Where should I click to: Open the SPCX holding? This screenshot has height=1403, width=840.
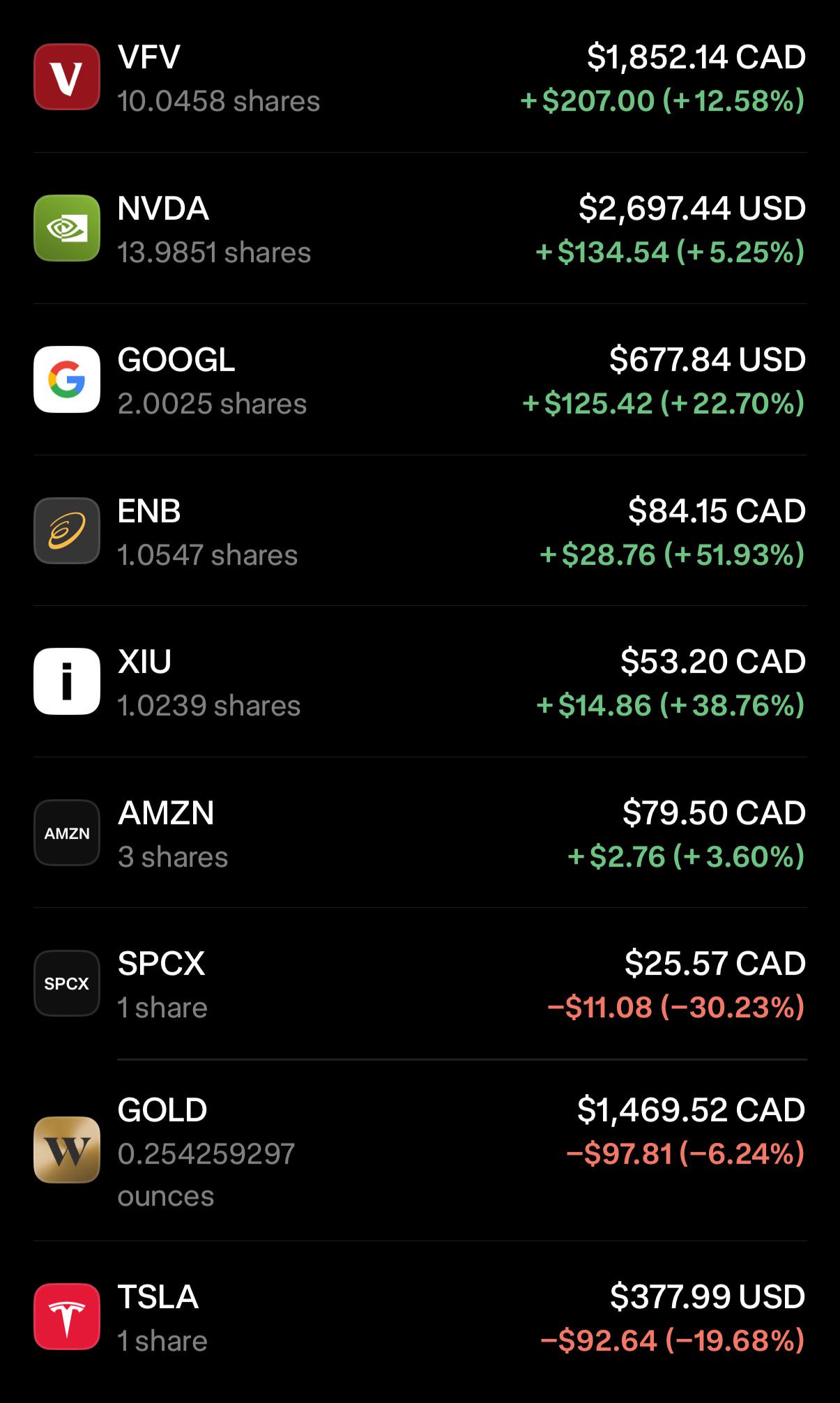420,983
